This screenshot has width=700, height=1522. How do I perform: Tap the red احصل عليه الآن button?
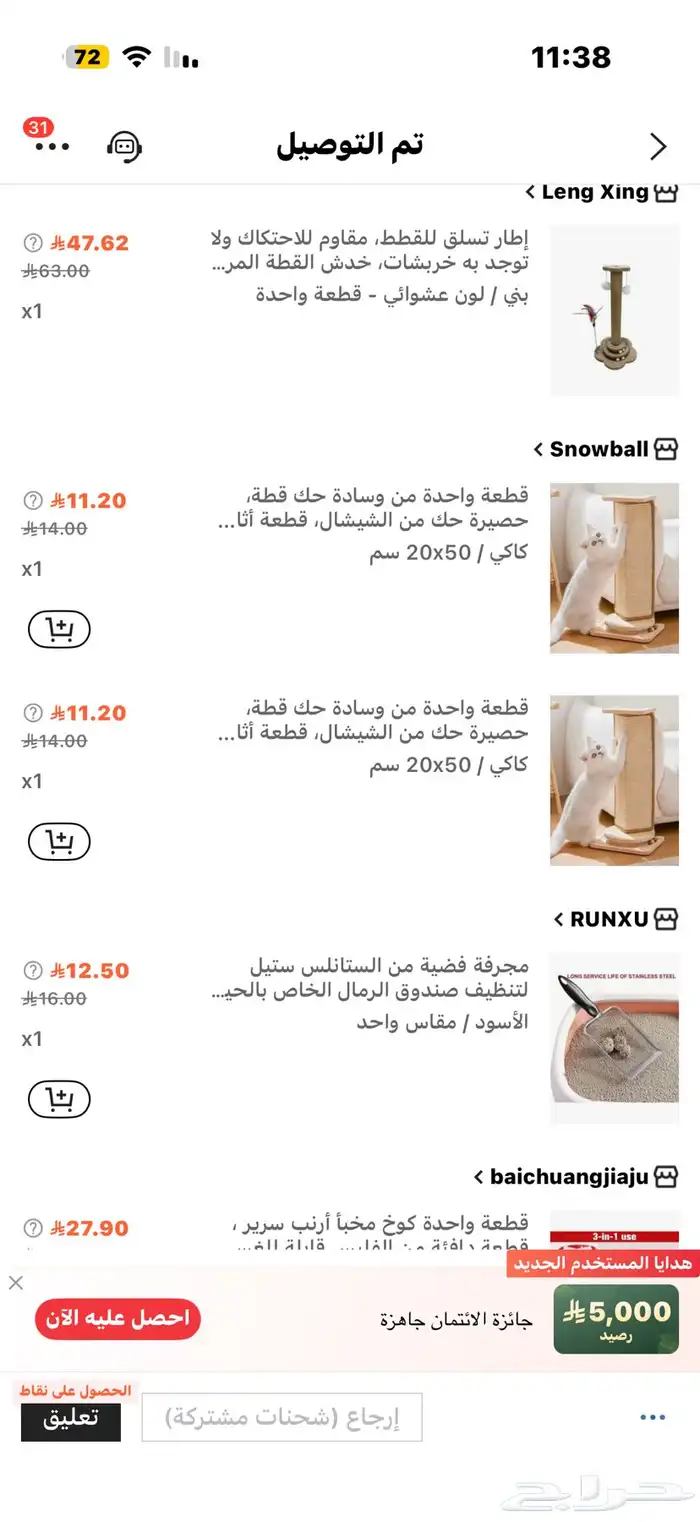click(x=118, y=1318)
